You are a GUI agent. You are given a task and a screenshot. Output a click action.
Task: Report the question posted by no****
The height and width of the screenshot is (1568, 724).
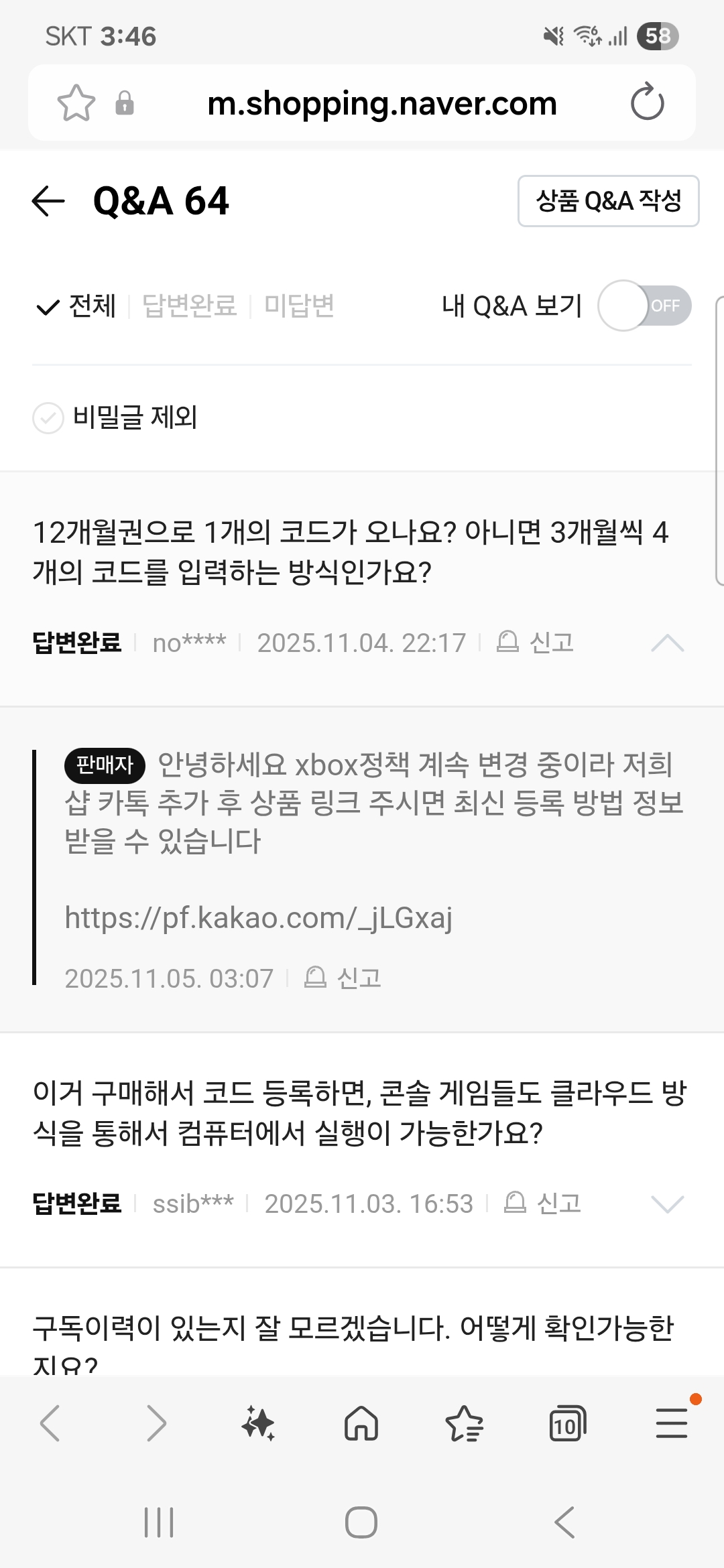536,643
